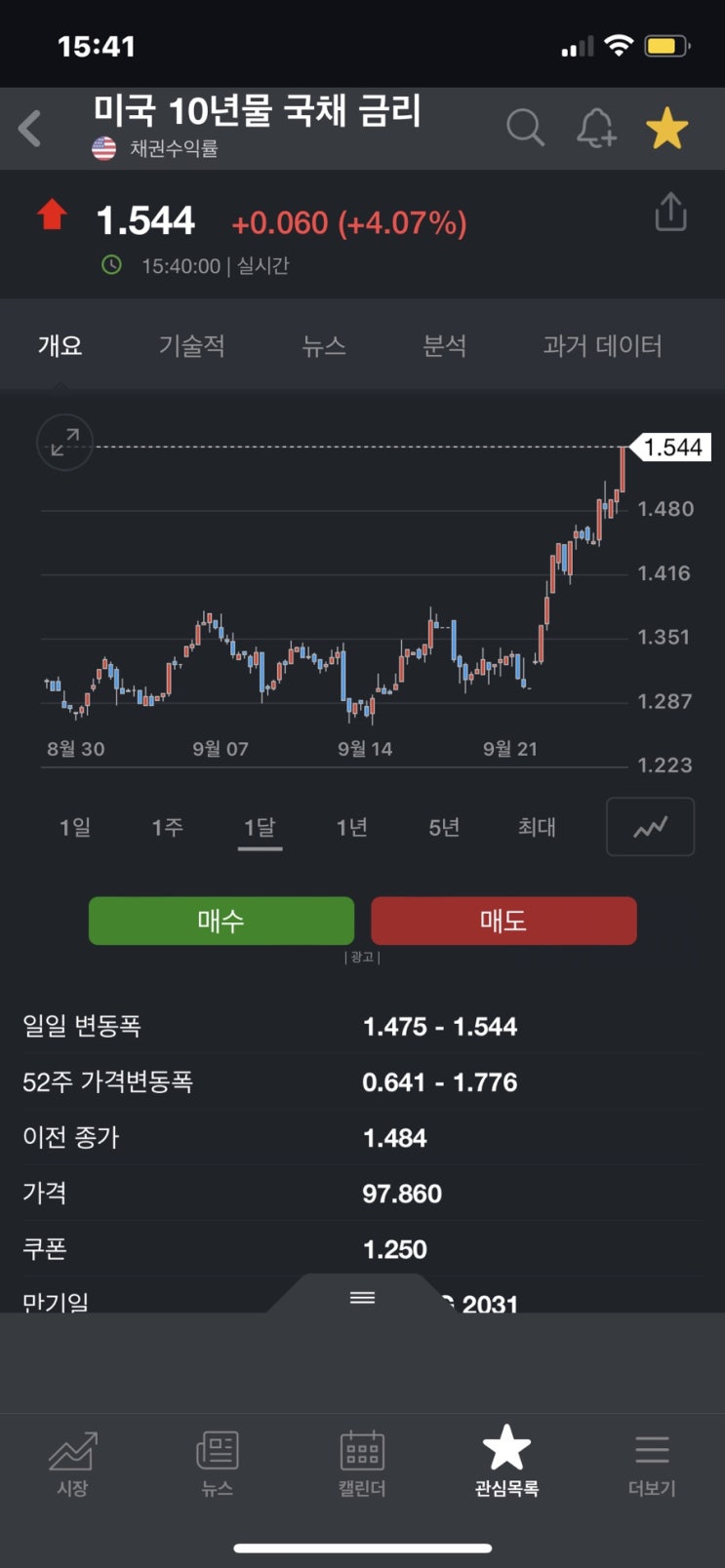This screenshot has width=725, height=1568.
Task: Expand the chart to full screen
Action: tap(64, 443)
